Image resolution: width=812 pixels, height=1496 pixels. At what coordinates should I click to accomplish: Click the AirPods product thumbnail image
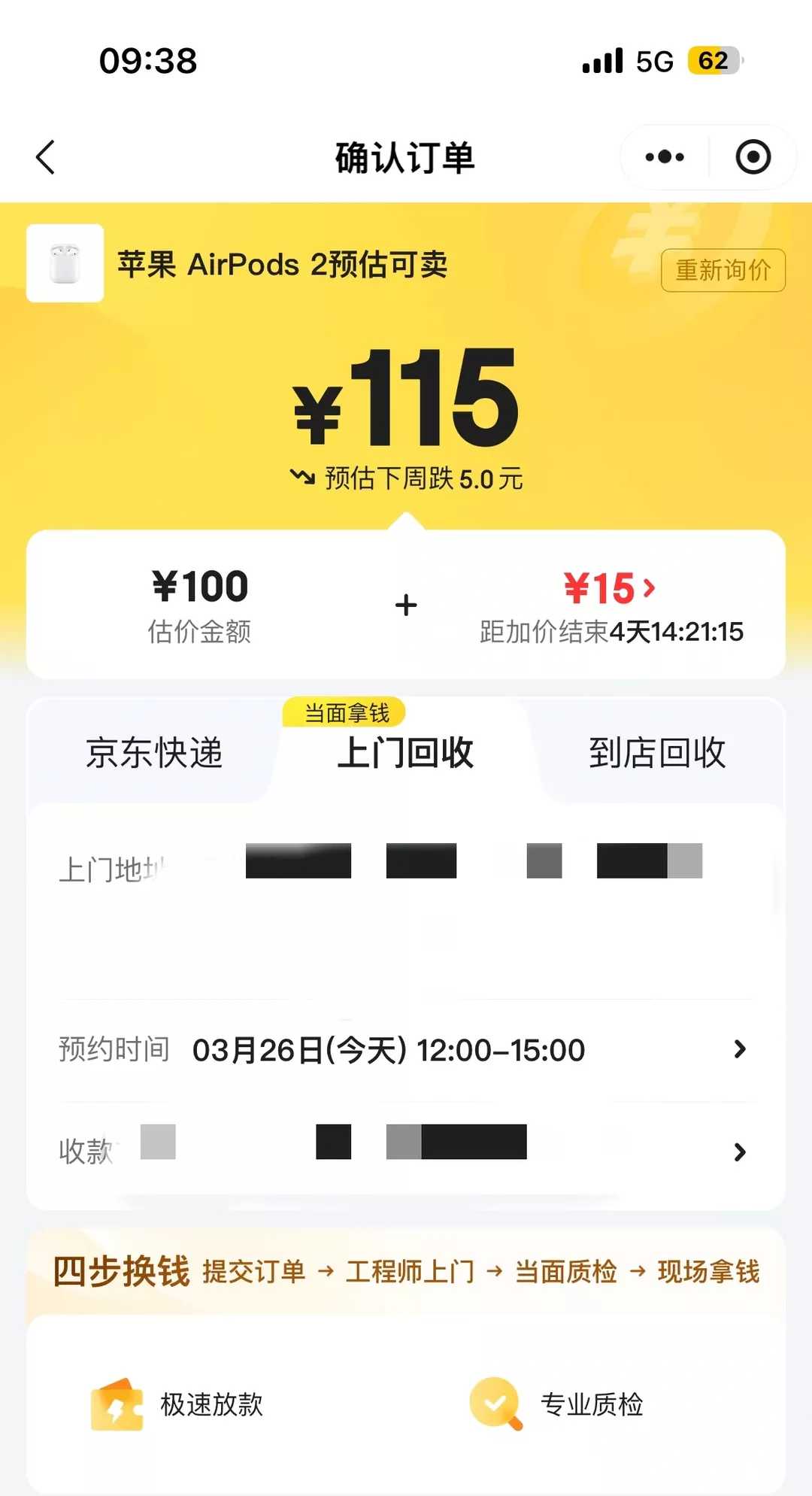(65, 265)
